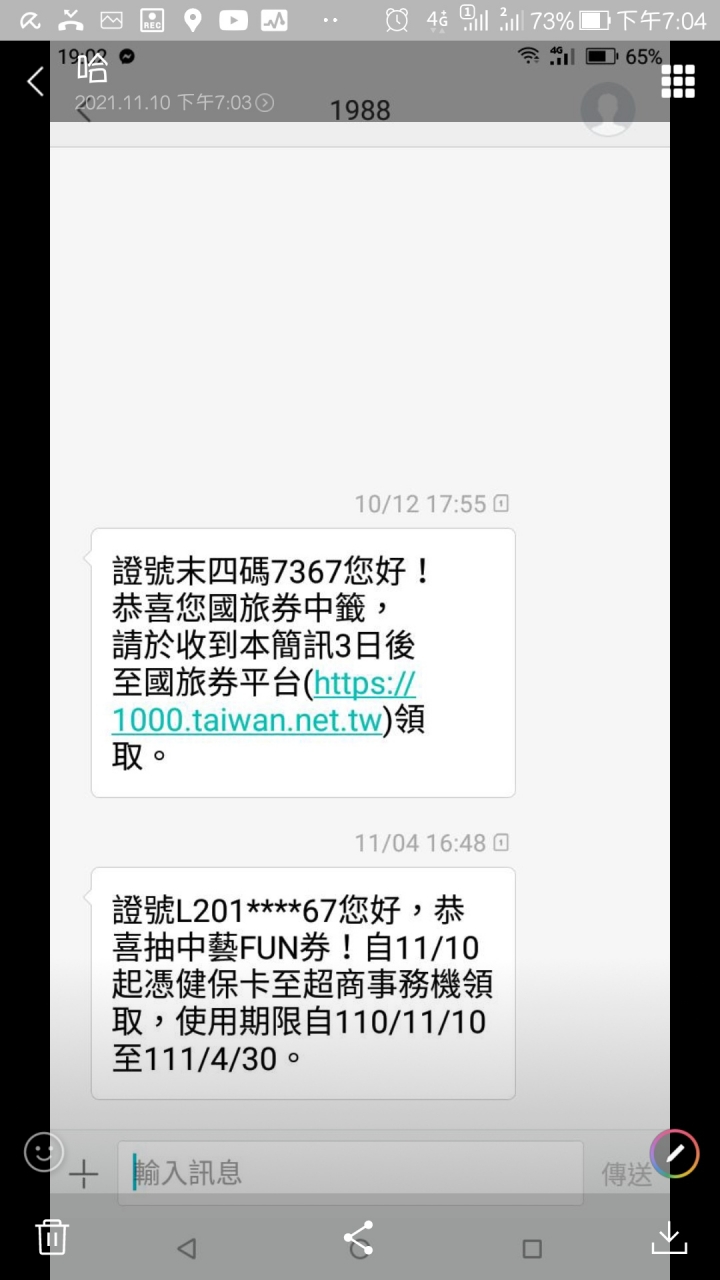720x1280 pixels.
Task: Save messages with the download icon
Action: click(x=669, y=1237)
